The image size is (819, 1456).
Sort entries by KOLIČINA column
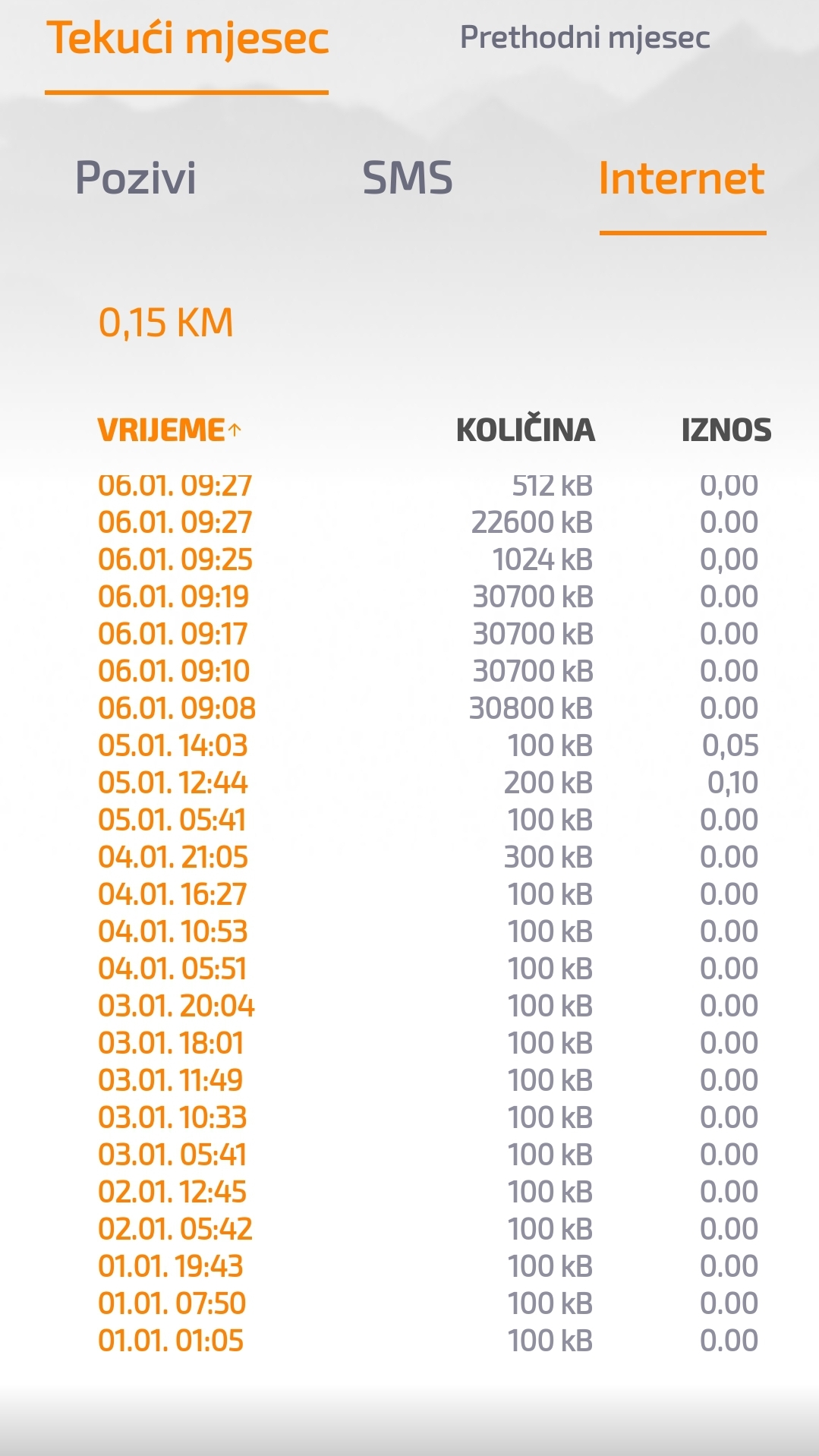pyautogui.click(x=525, y=428)
